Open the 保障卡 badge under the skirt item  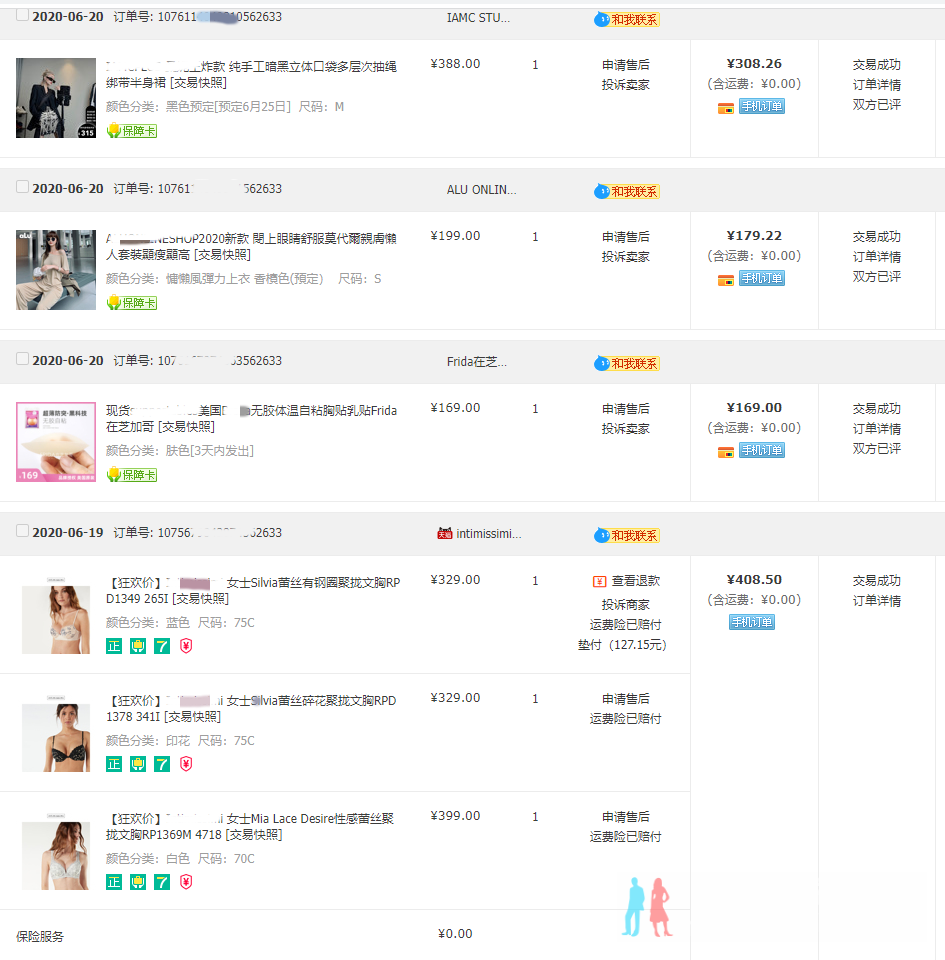[x=132, y=131]
